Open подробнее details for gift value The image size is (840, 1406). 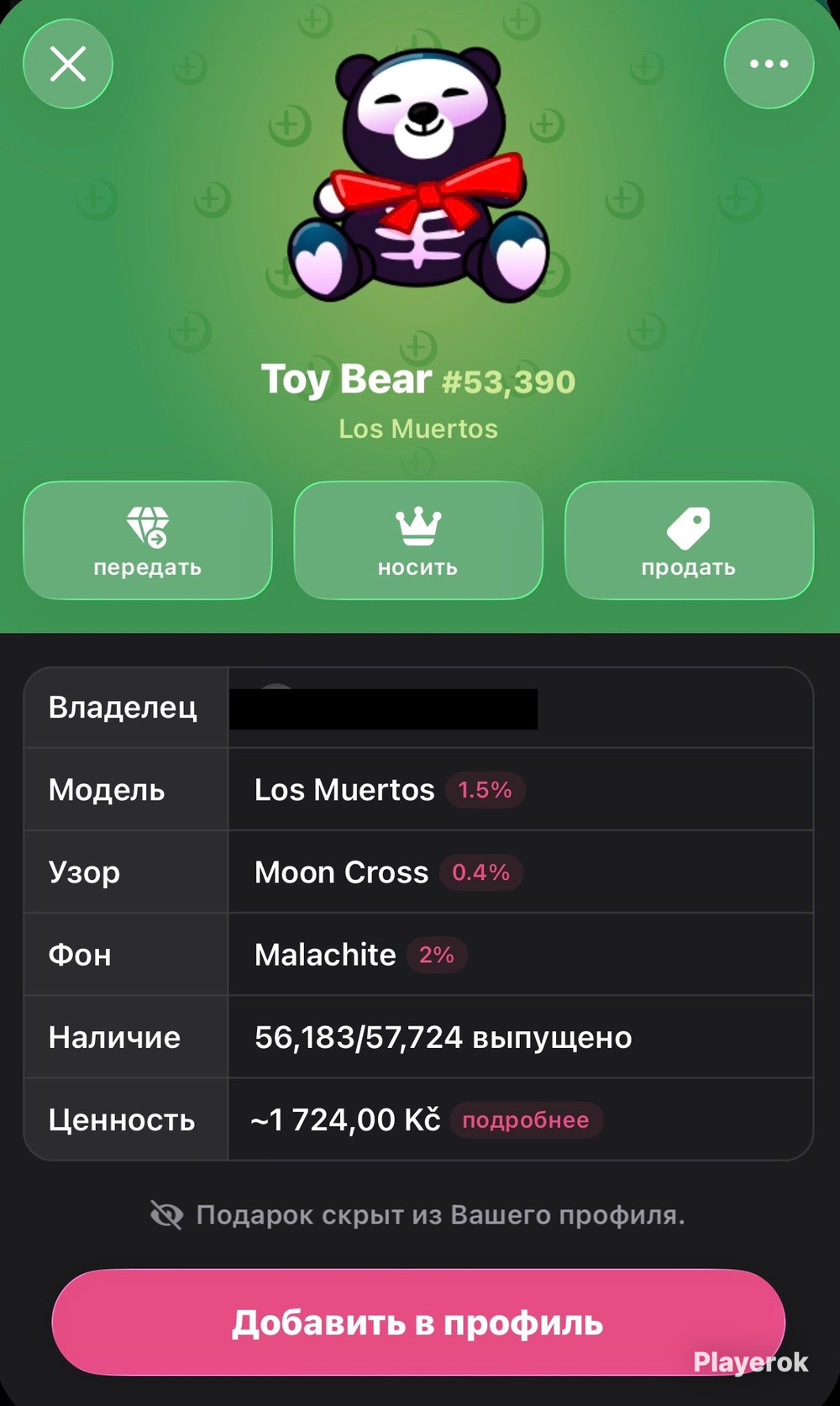526,1120
